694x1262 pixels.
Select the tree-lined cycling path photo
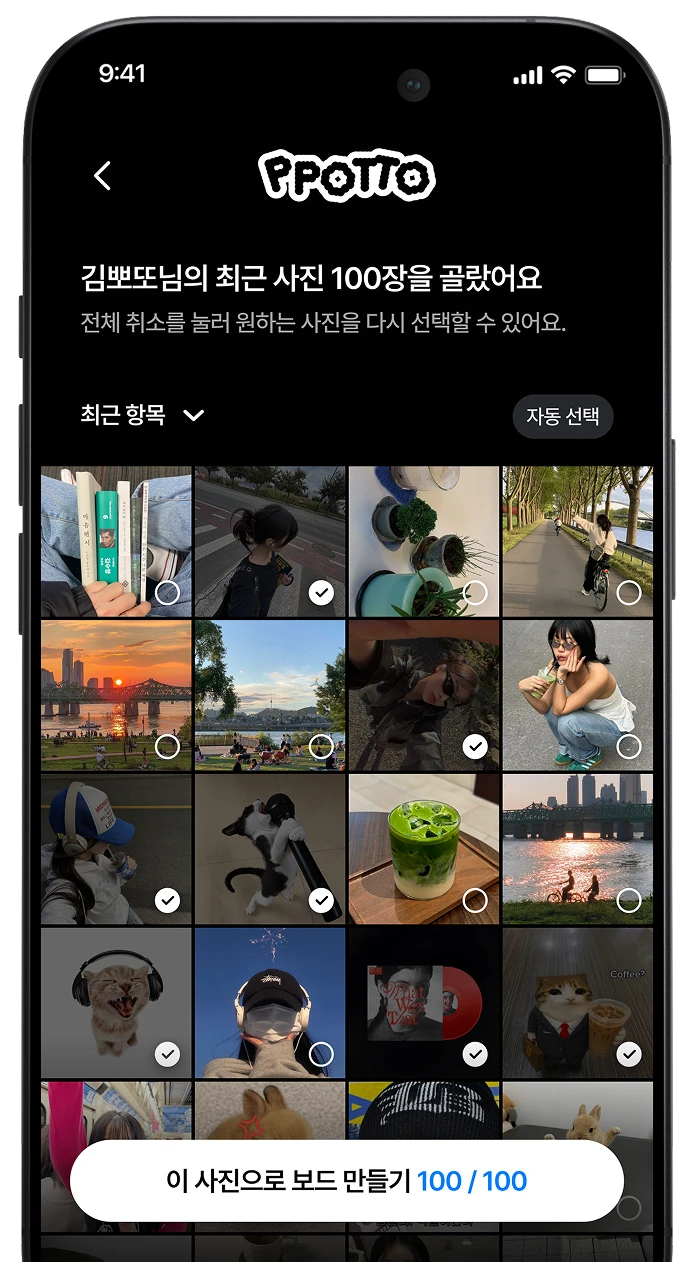pyautogui.click(x=577, y=541)
